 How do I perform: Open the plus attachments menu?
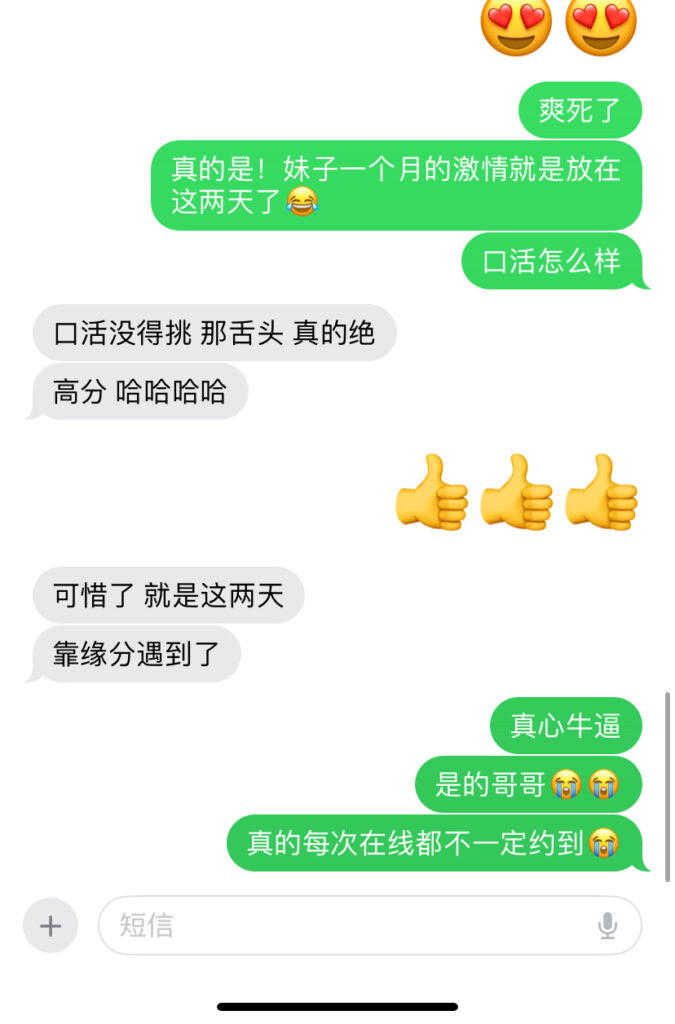point(50,926)
